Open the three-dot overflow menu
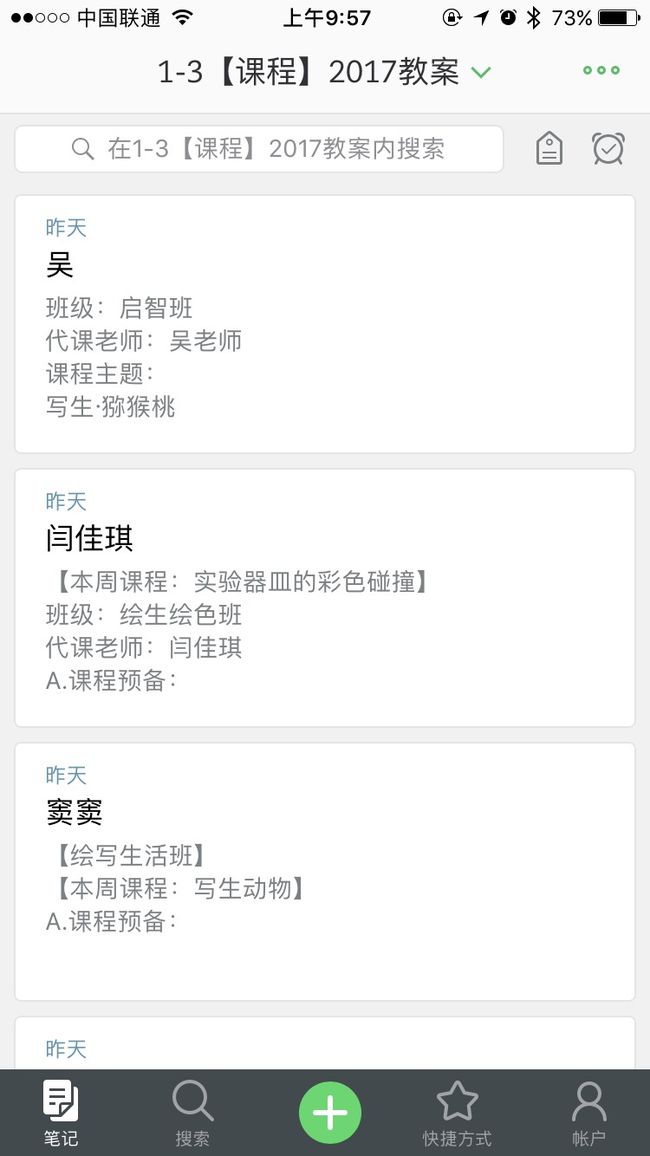 pos(601,71)
